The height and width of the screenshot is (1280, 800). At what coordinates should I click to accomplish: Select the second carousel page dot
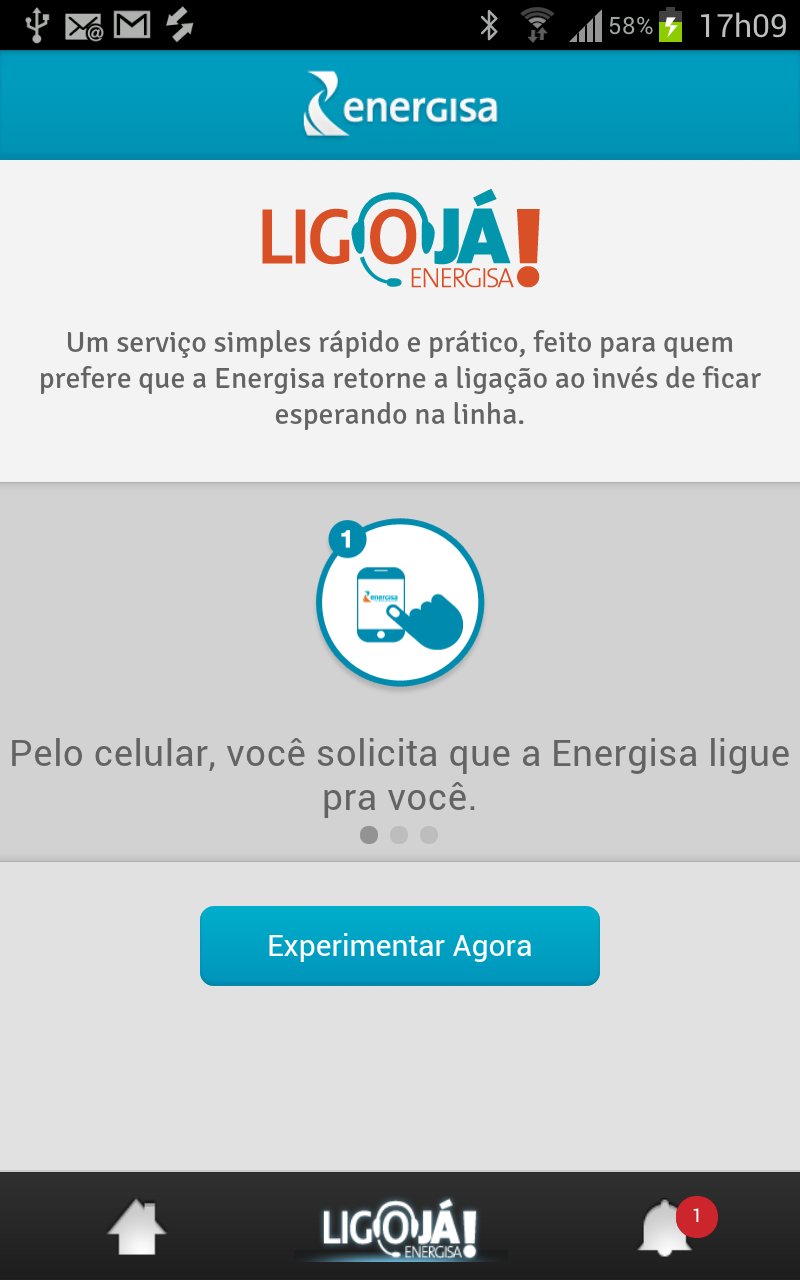(x=399, y=834)
